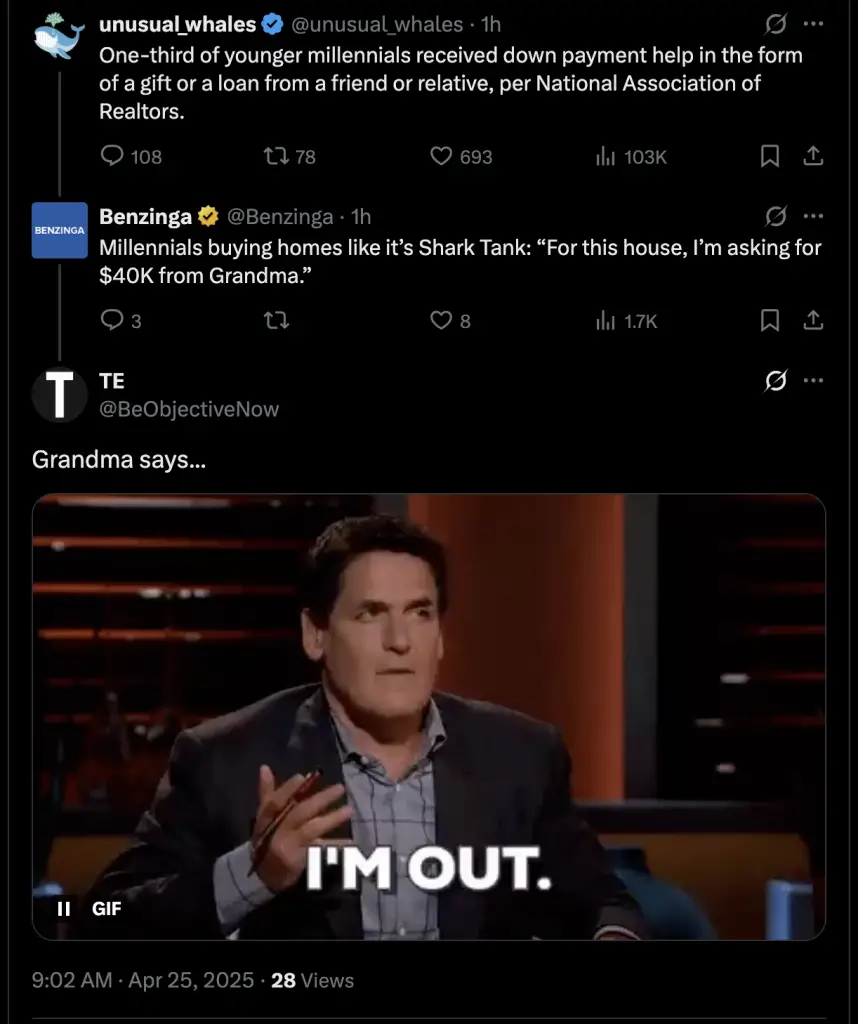Viewport: 858px width, 1024px height.
Task: Share the unusual_whales post
Action: click(x=814, y=156)
